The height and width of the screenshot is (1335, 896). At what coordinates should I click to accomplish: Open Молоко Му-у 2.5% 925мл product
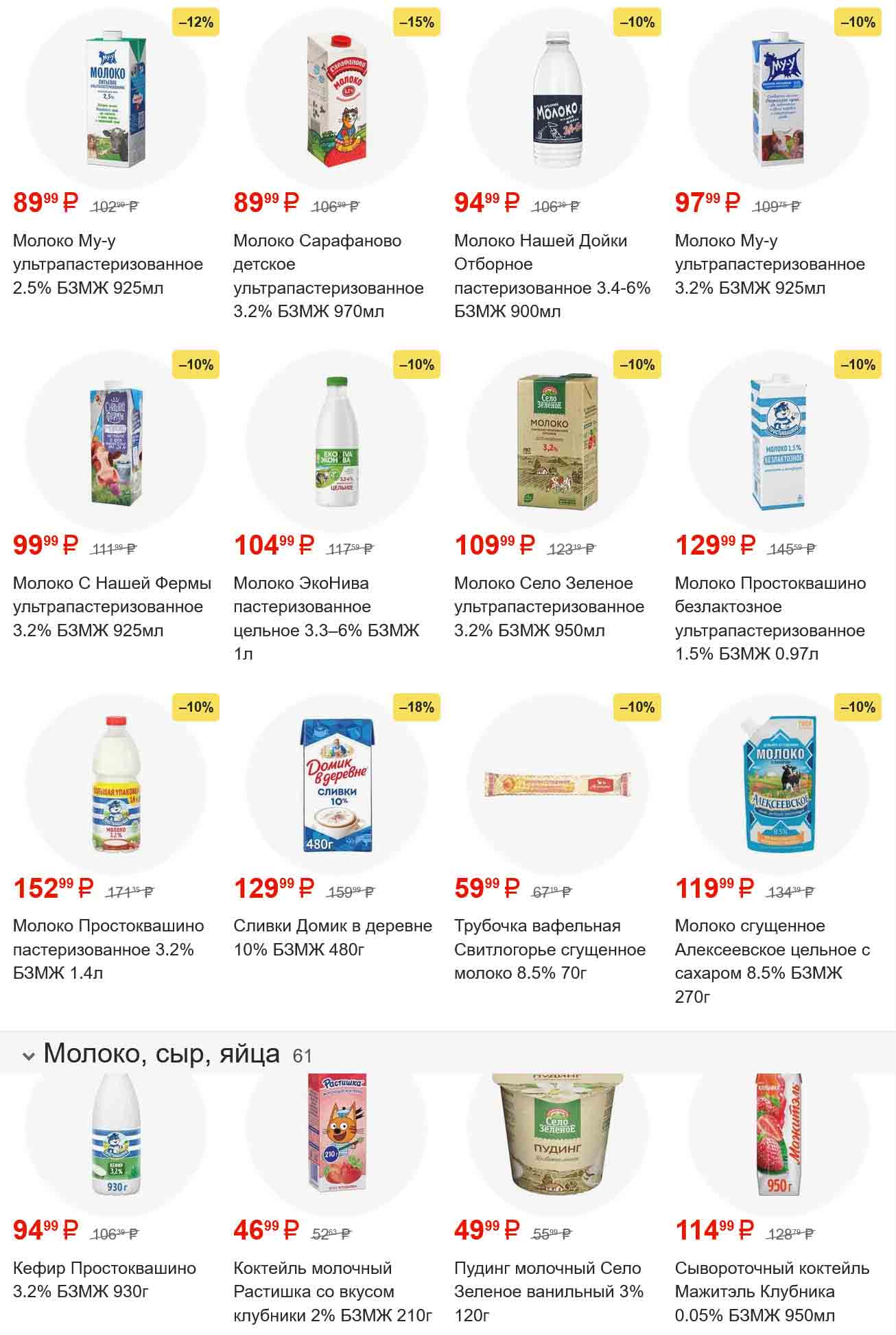tap(116, 102)
